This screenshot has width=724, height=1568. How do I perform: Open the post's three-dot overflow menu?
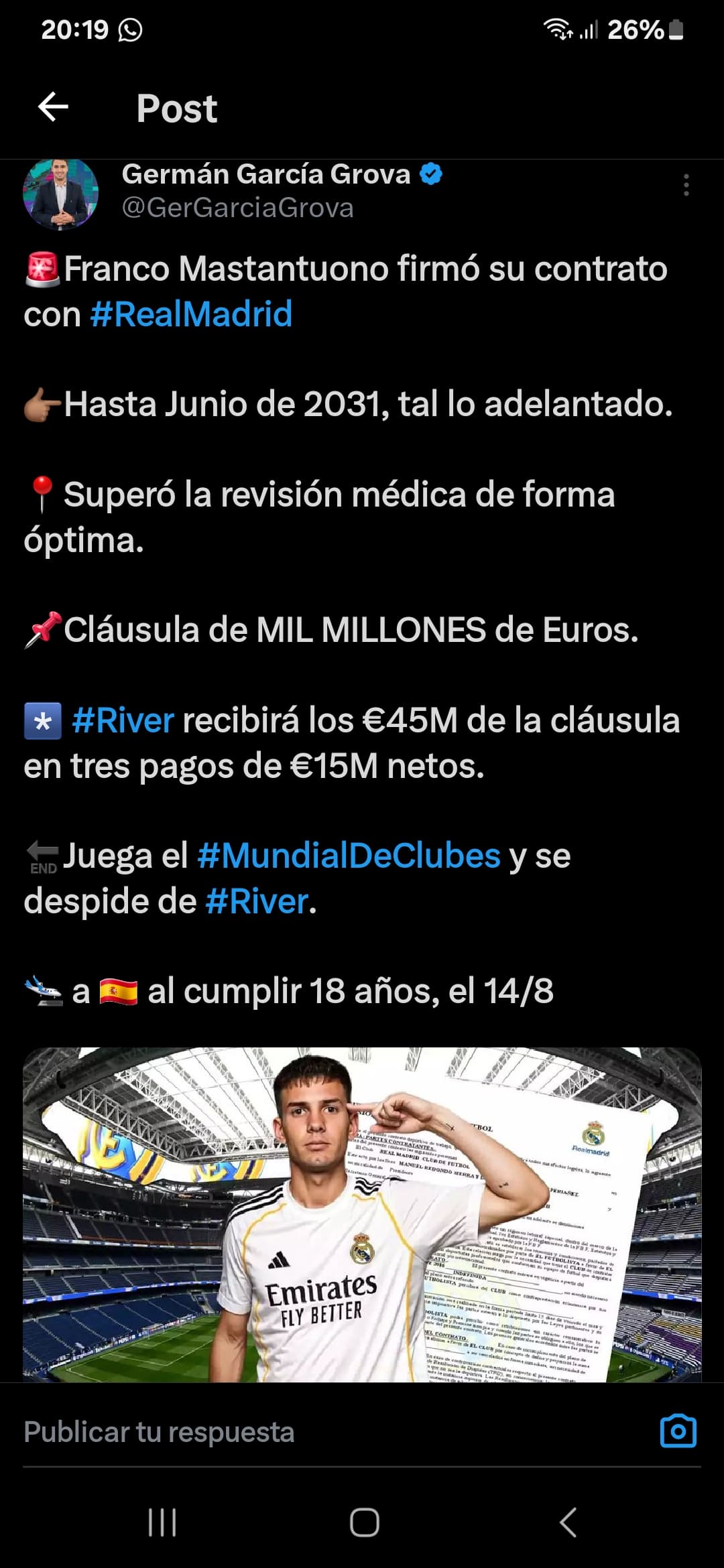click(x=686, y=185)
